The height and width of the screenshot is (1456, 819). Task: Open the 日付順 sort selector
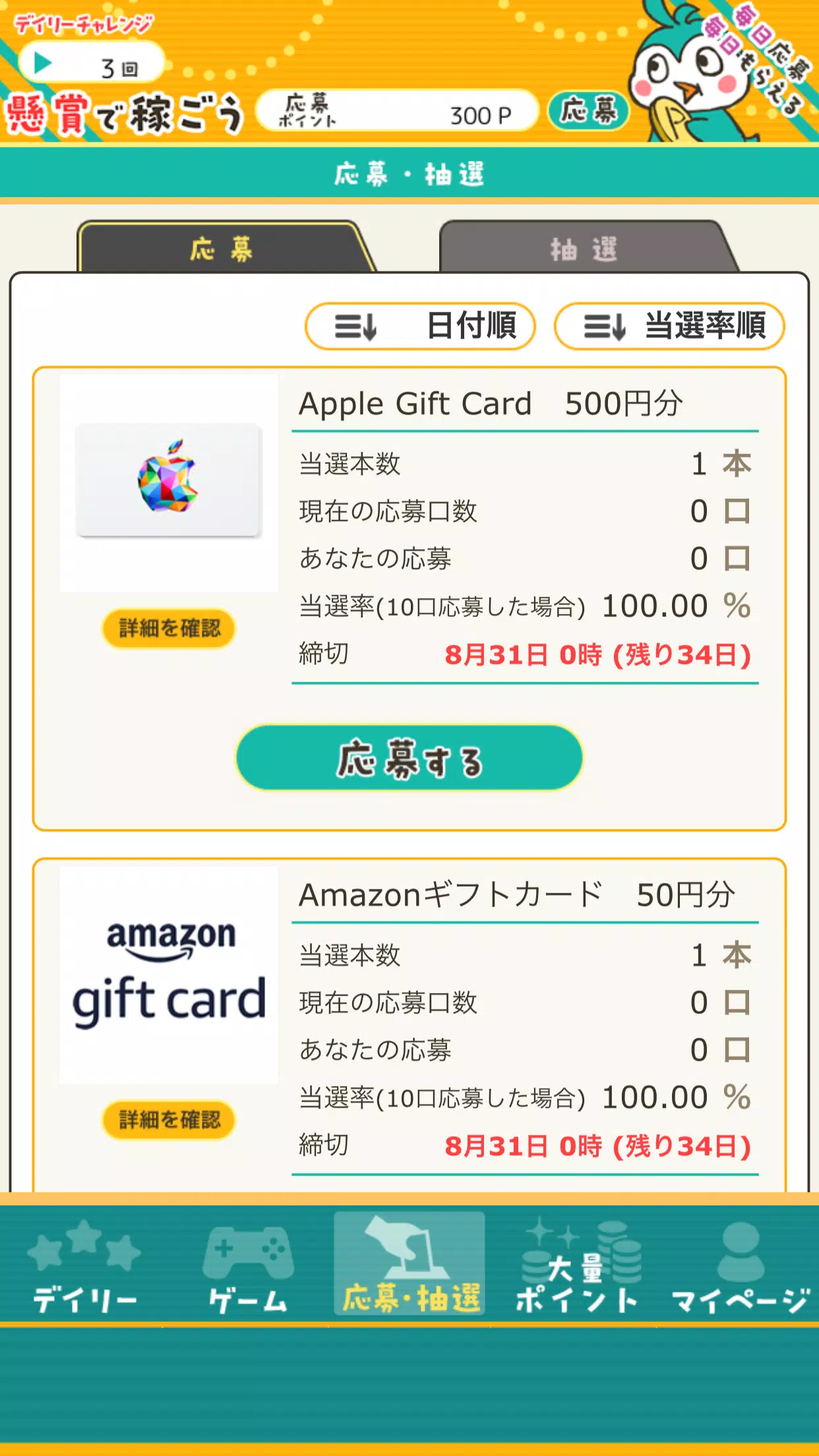420,325
